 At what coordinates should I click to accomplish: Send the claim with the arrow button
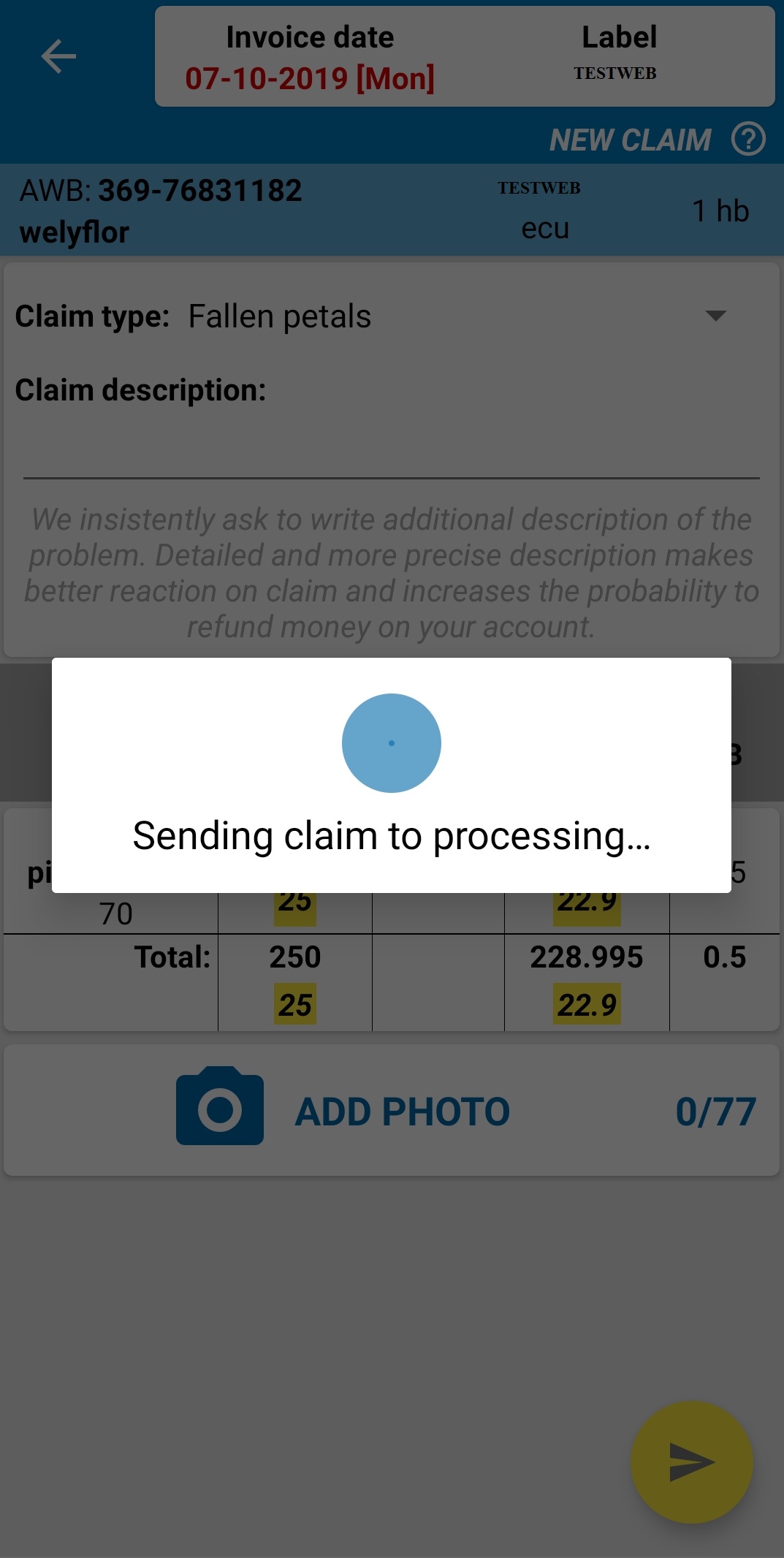[690, 1462]
